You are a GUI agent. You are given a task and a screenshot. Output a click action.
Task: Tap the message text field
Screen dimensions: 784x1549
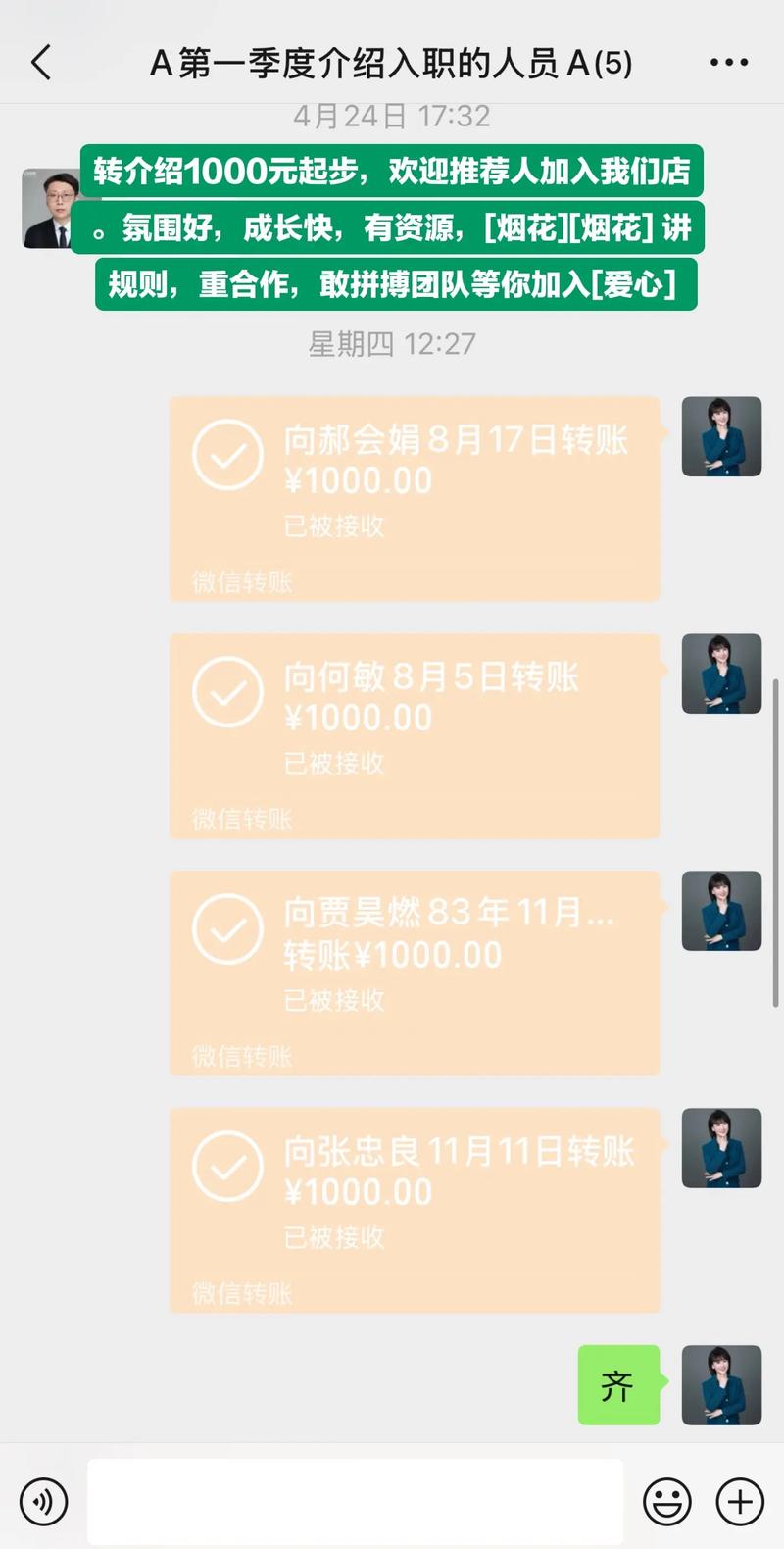pos(355,1501)
